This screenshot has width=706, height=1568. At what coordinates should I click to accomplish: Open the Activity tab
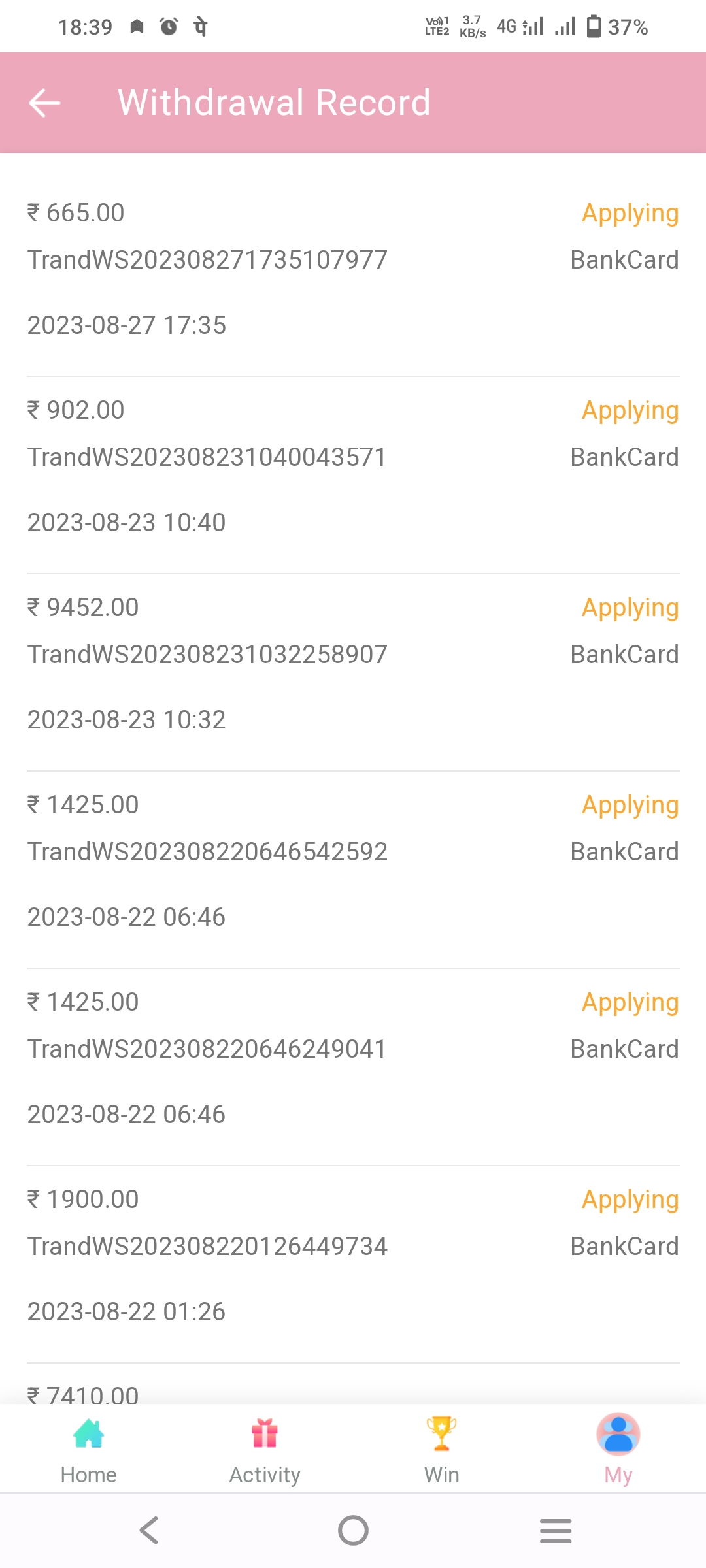[x=265, y=1446]
